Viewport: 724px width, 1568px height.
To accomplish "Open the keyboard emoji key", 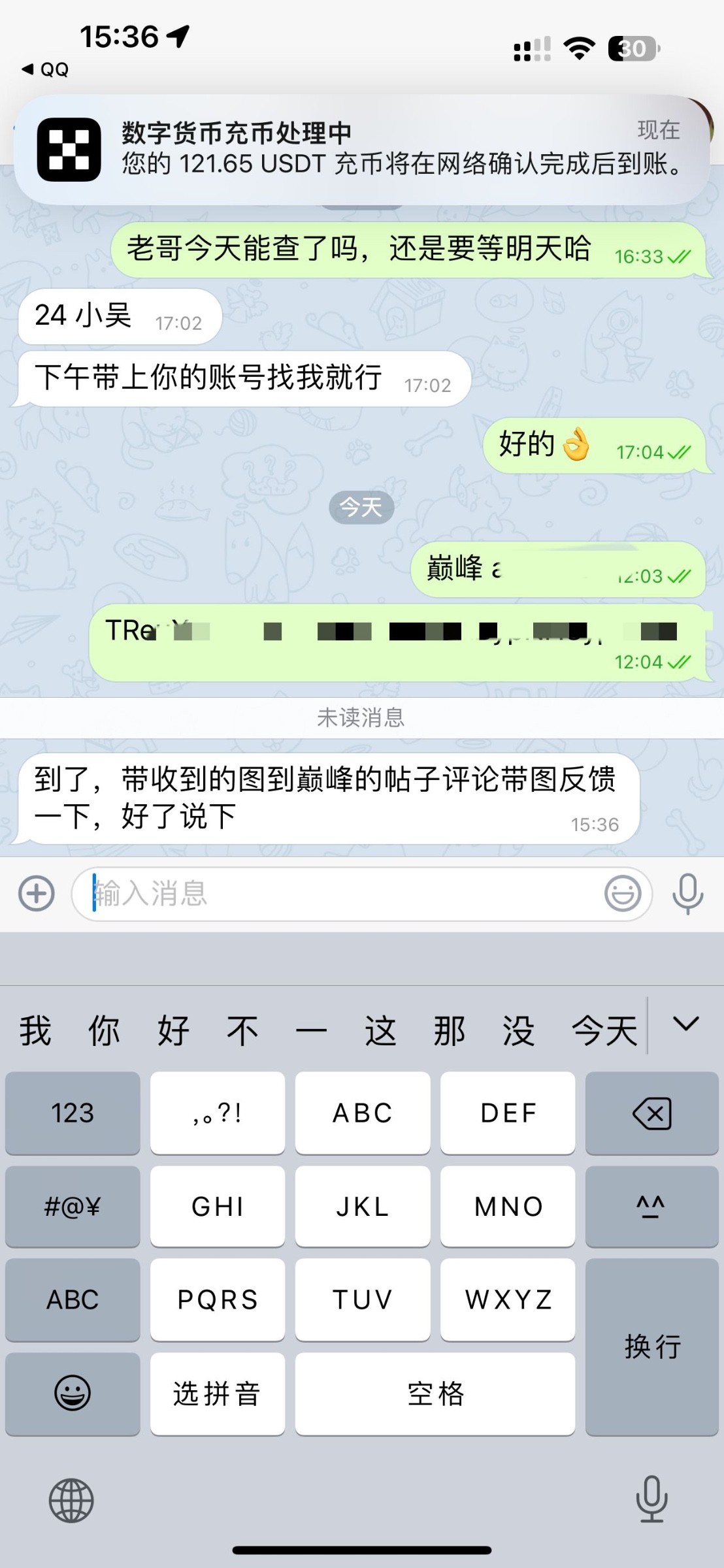I will coord(73,1394).
